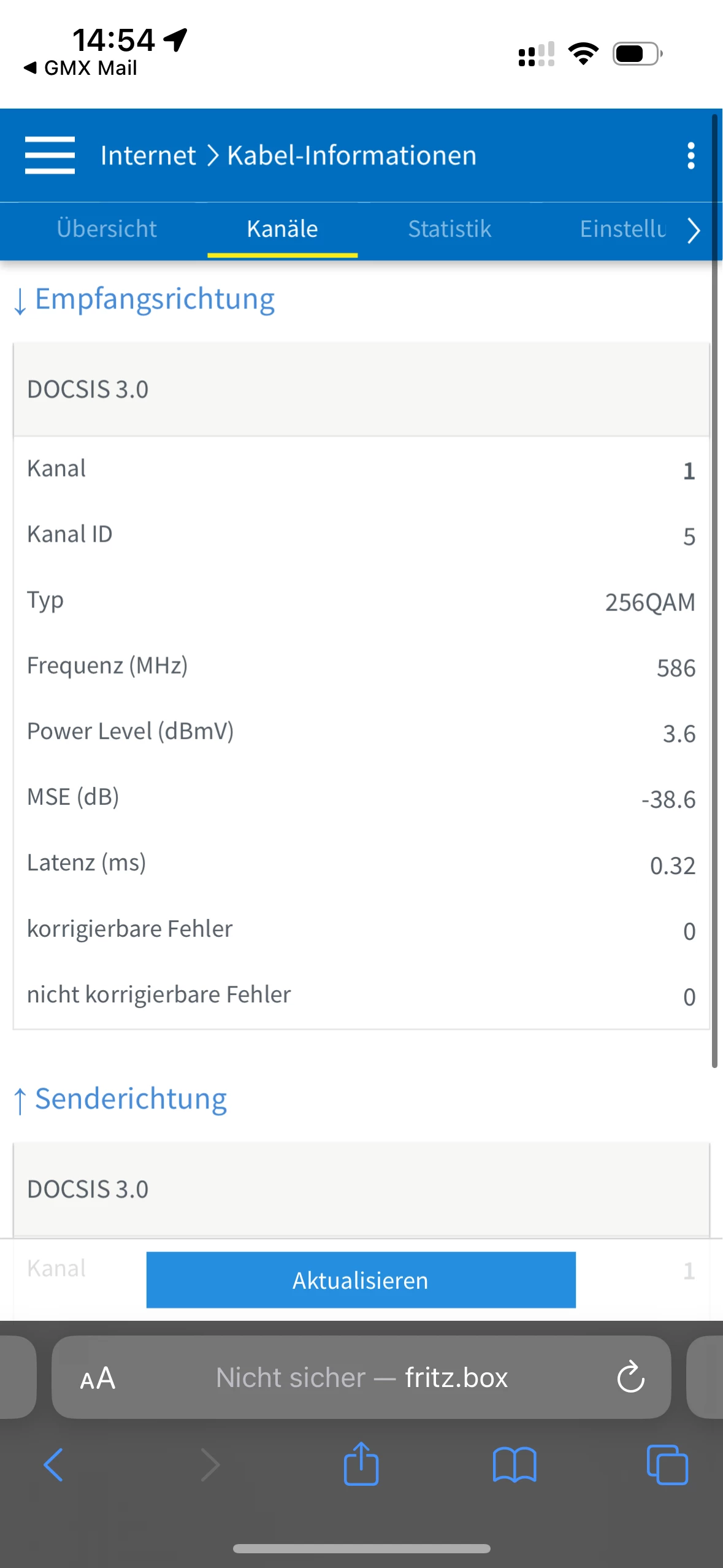This screenshot has height=1568, width=723.
Task: Switch to the Übersicht tab
Action: [x=107, y=229]
